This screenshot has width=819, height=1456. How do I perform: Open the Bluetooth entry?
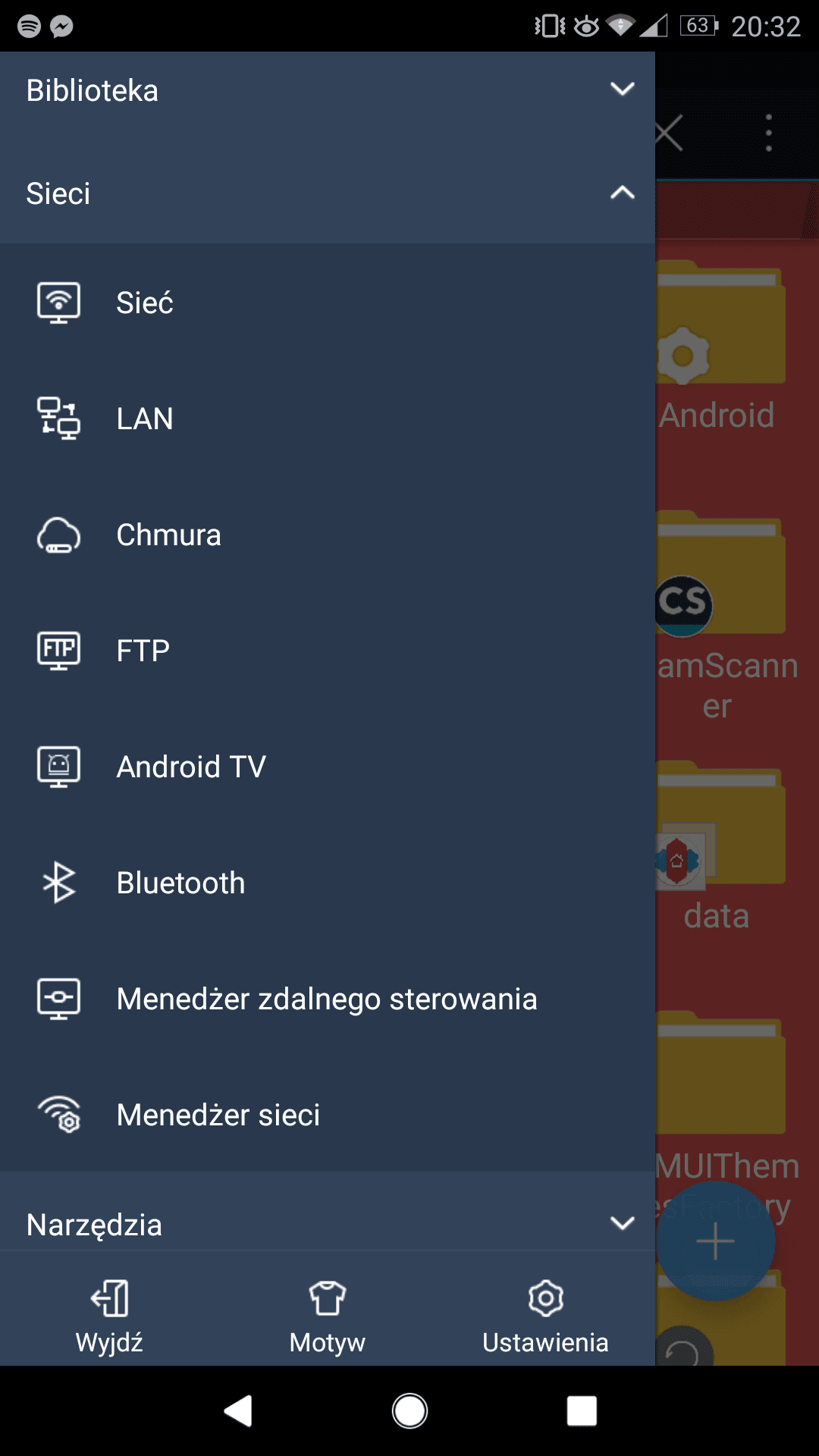328,883
